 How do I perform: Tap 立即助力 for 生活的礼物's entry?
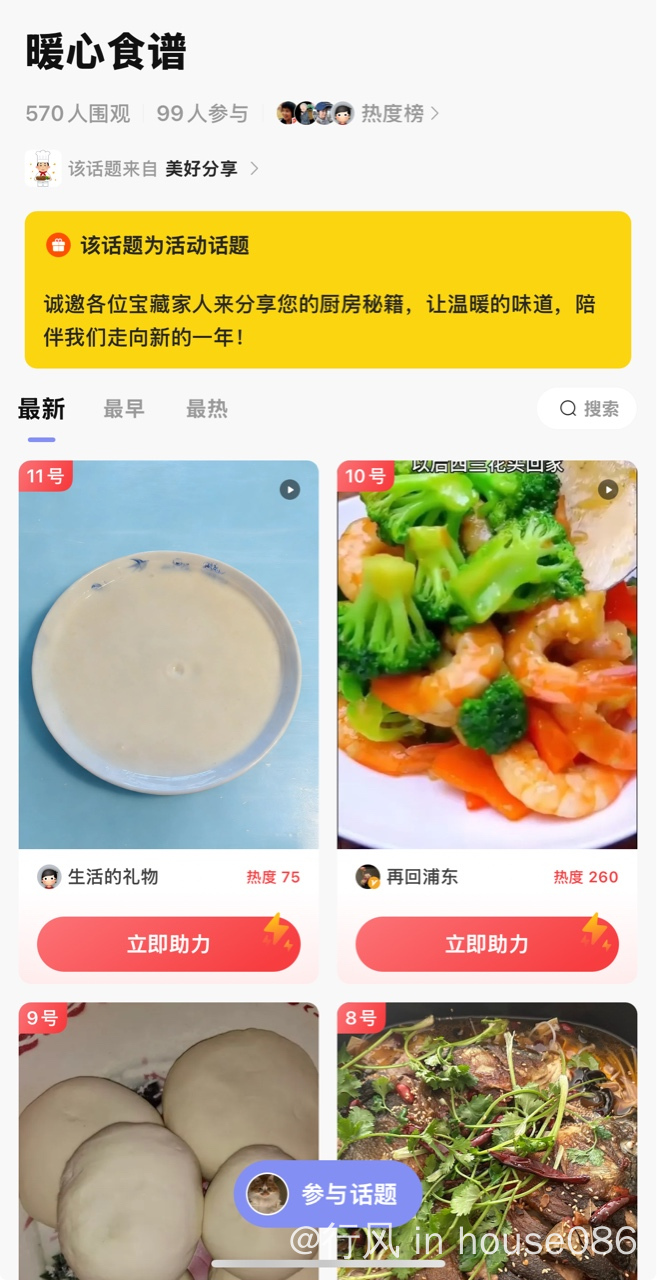click(x=168, y=944)
